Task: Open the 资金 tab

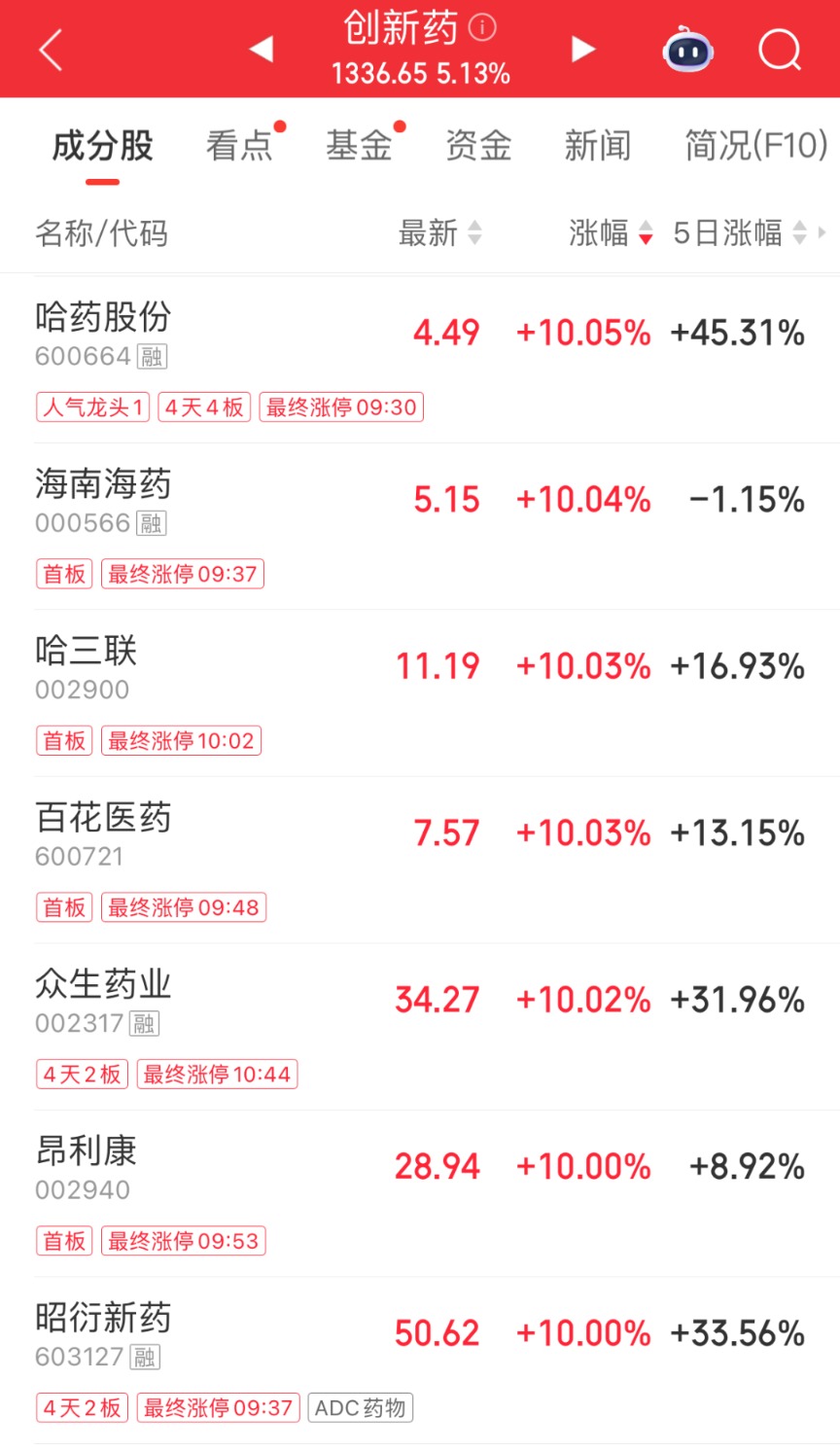Action: pyautogui.click(x=478, y=146)
